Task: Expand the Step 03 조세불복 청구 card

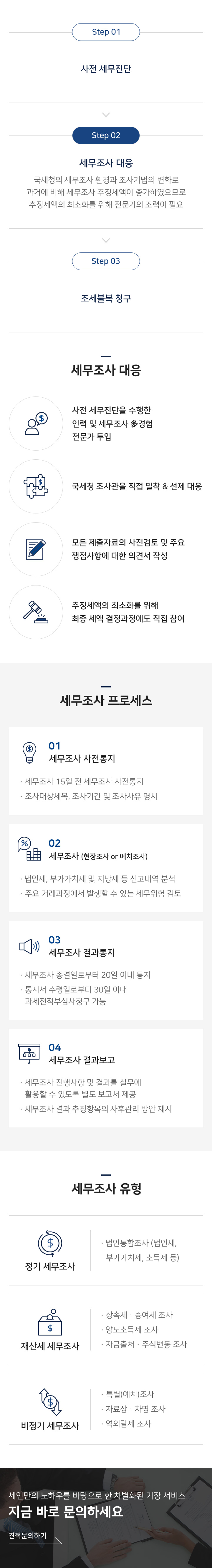Action: 106,298
